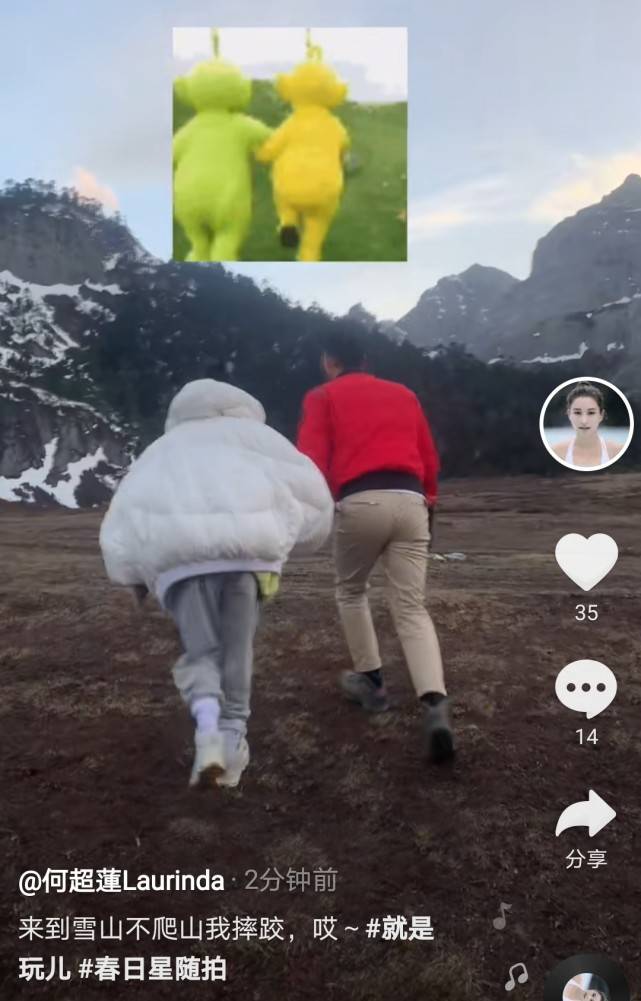The height and width of the screenshot is (1001, 641).
Task: Share this video via 分享 arrow
Action: point(586,814)
